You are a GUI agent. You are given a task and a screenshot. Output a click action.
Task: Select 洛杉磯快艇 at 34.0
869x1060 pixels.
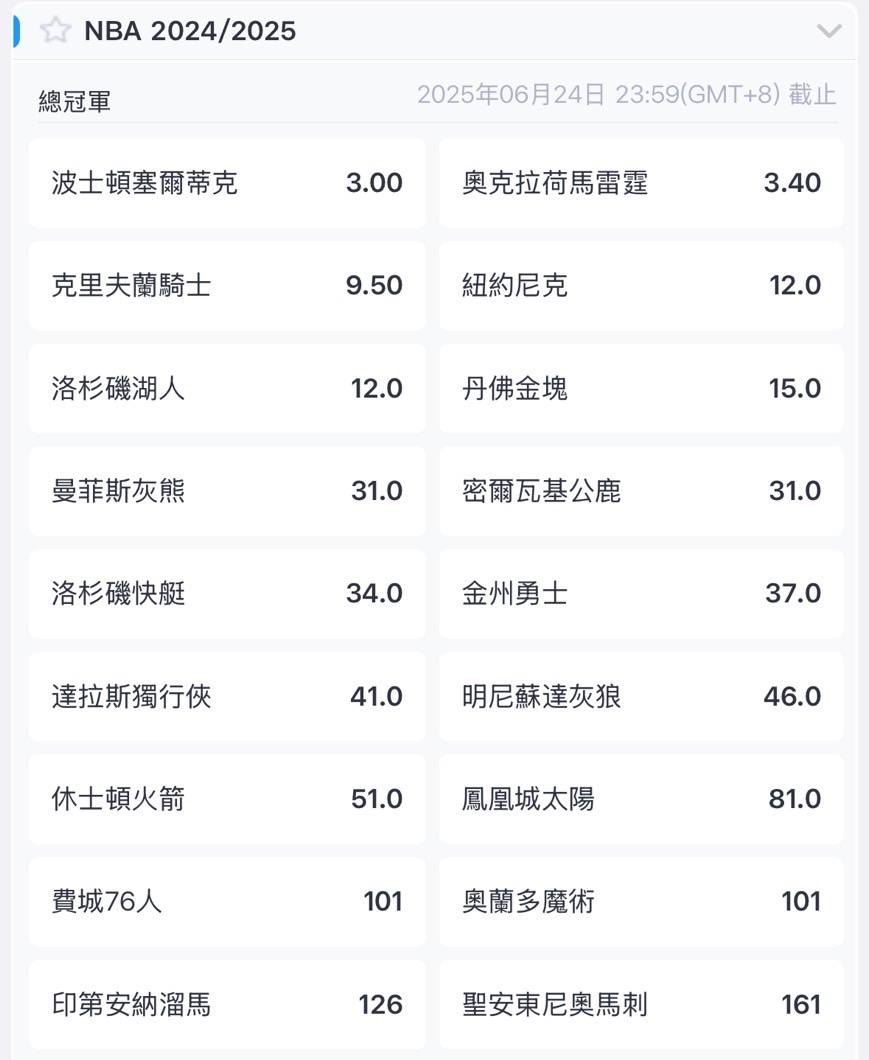coord(227,594)
